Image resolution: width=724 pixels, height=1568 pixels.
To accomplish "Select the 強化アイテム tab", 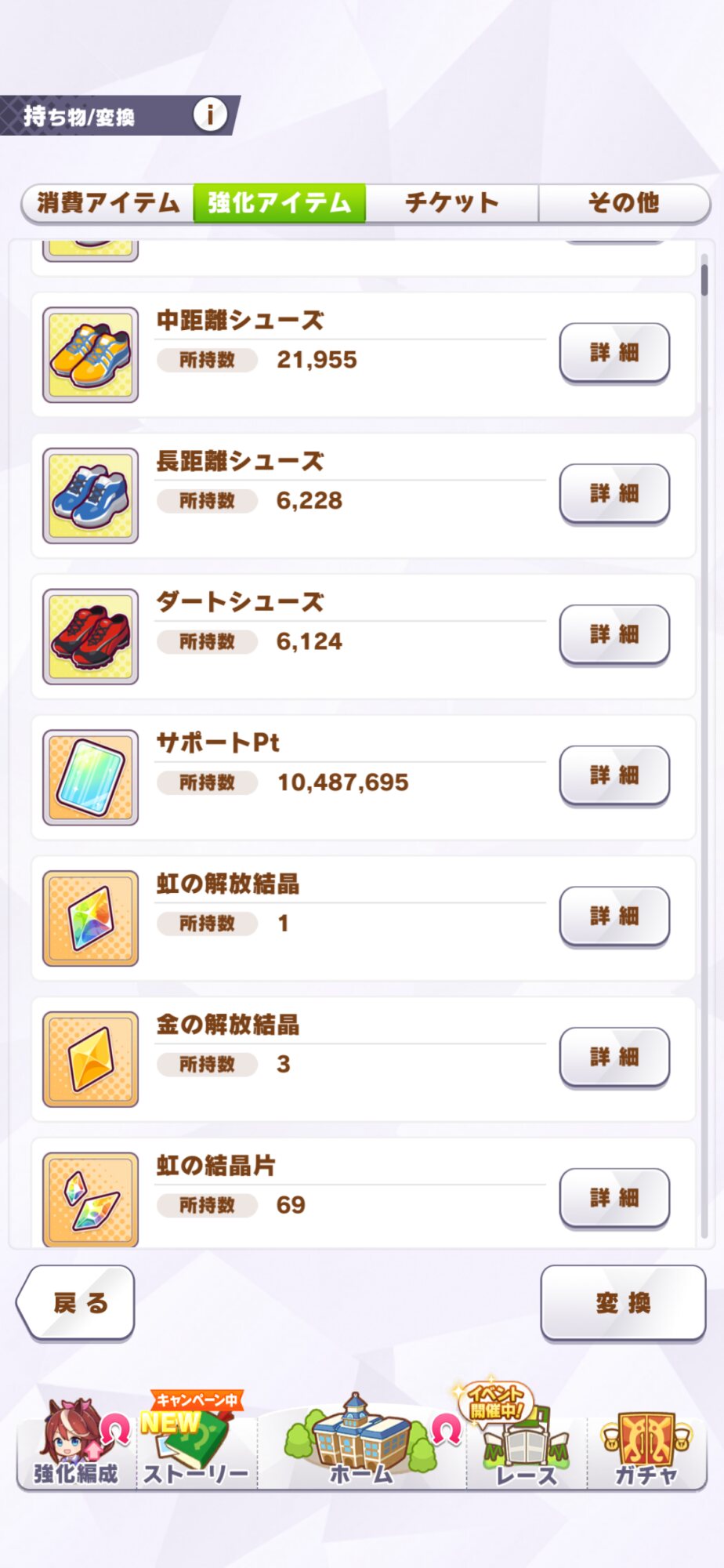I will click(280, 203).
